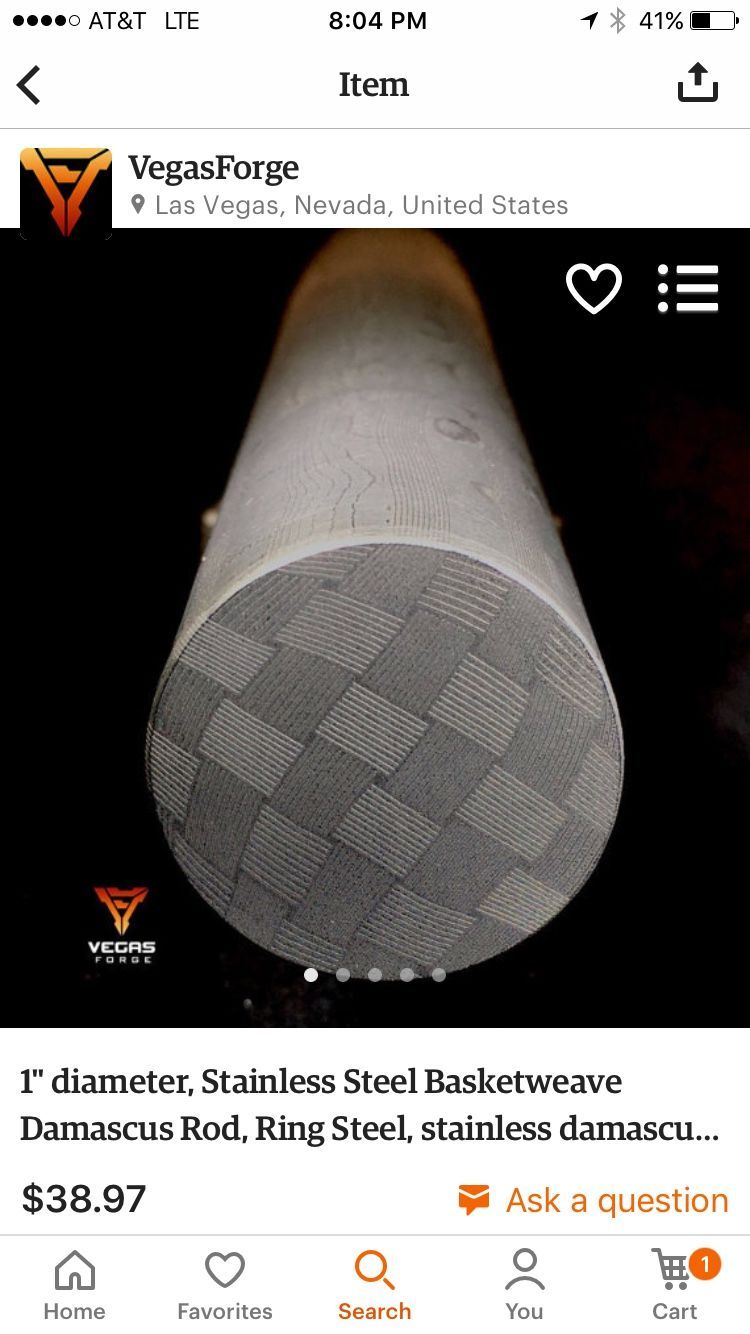Open the You profile tab
The width and height of the screenshot is (750, 1334).
524,1286
